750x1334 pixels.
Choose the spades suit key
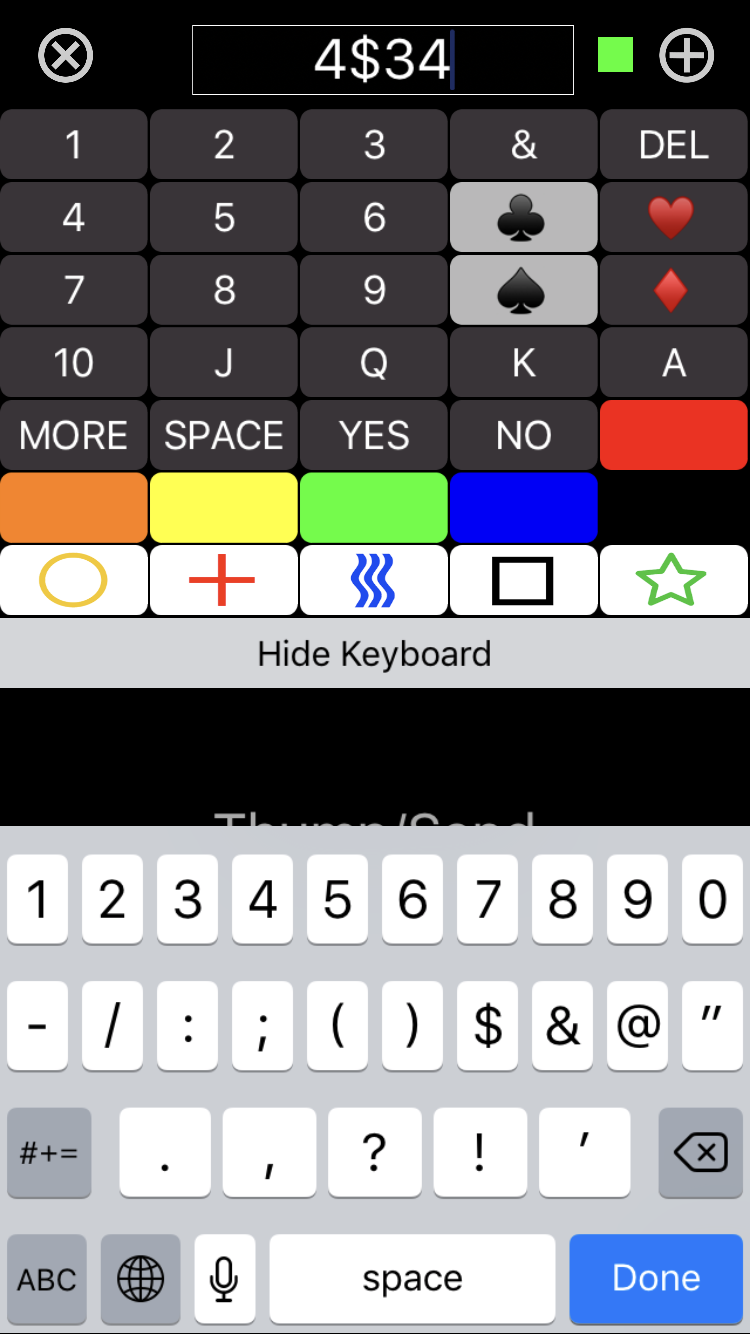(x=524, y=290)
